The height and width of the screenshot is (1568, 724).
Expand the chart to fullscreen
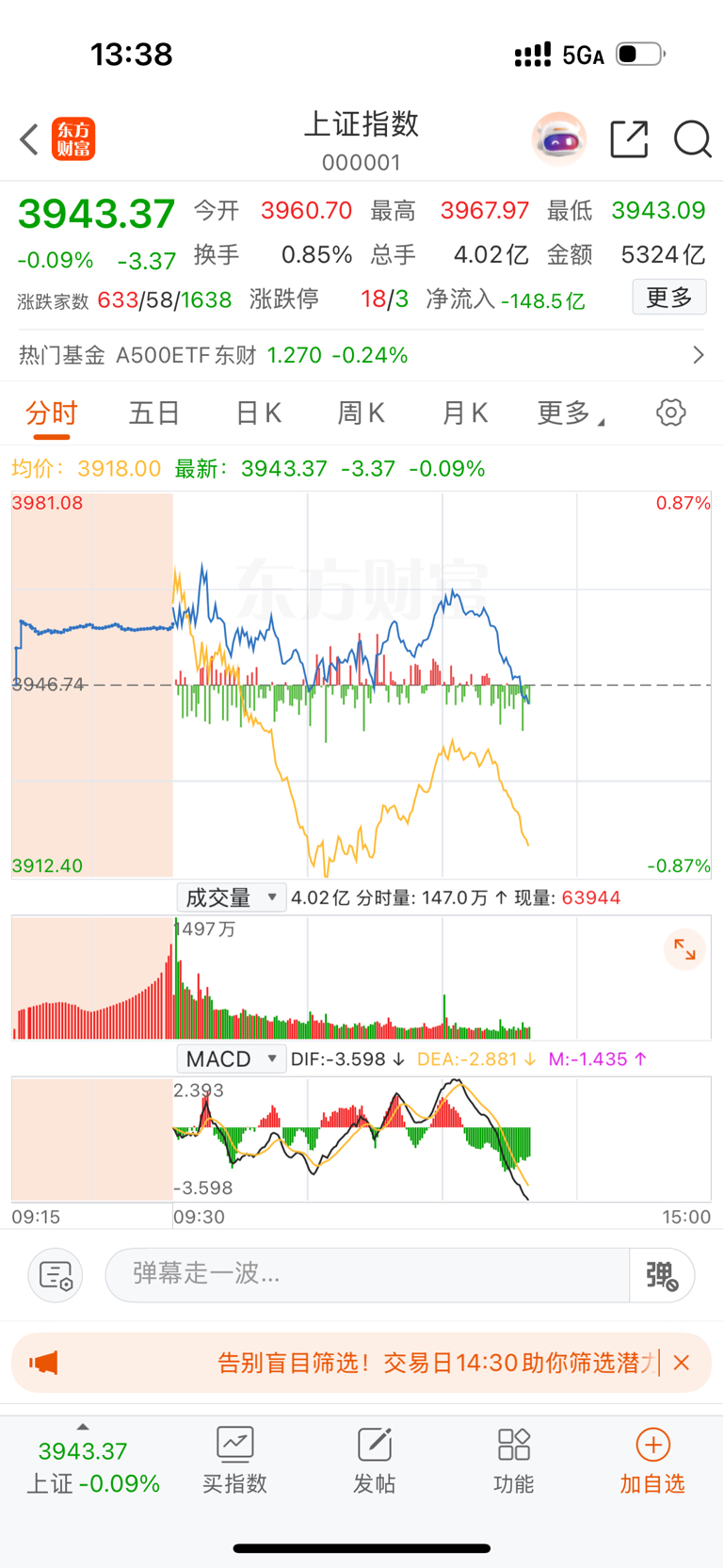[x=684, y=950]
